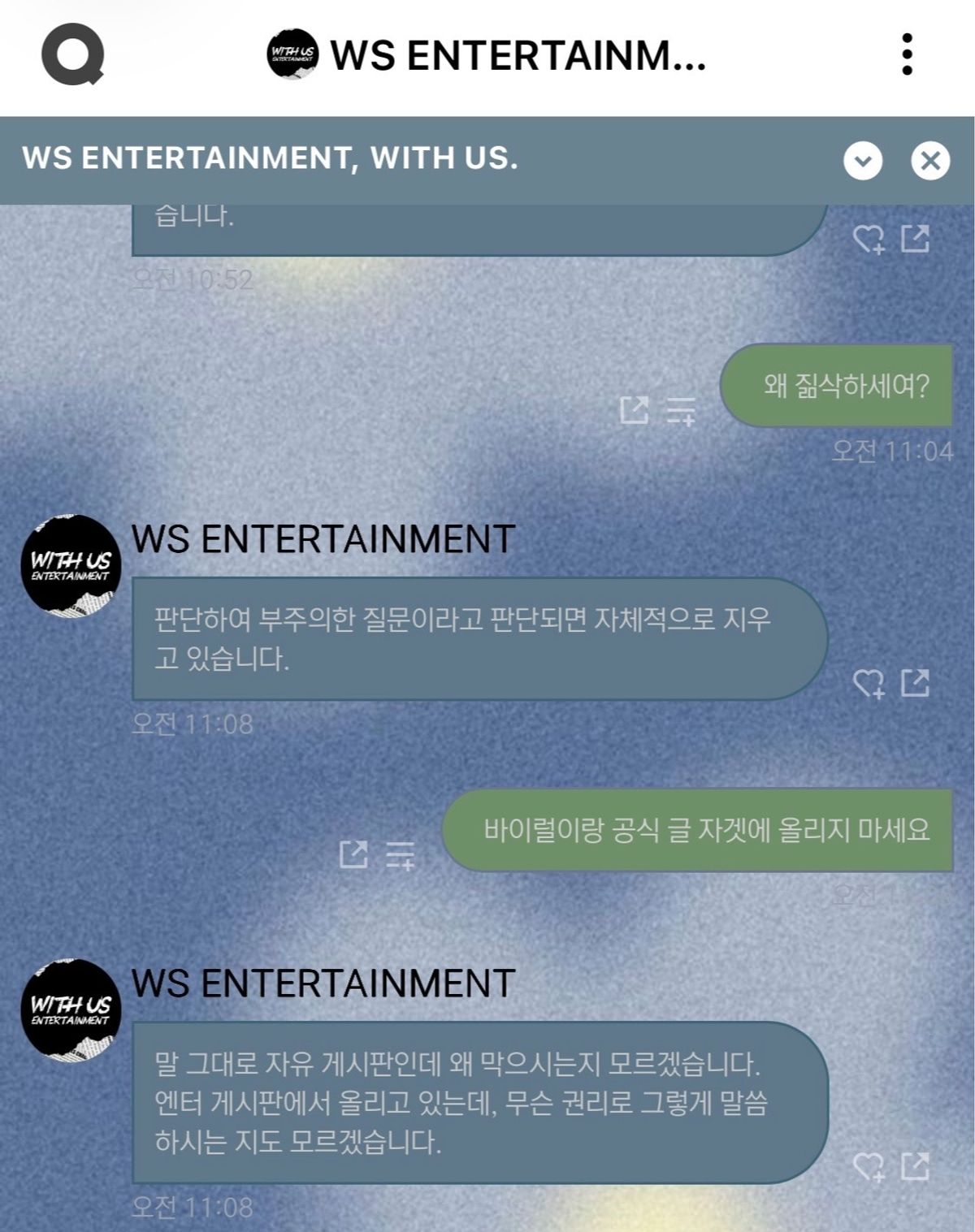Like the '판단하여 부주의한 질문' message

pyautogui.click(x=869, y=684)
